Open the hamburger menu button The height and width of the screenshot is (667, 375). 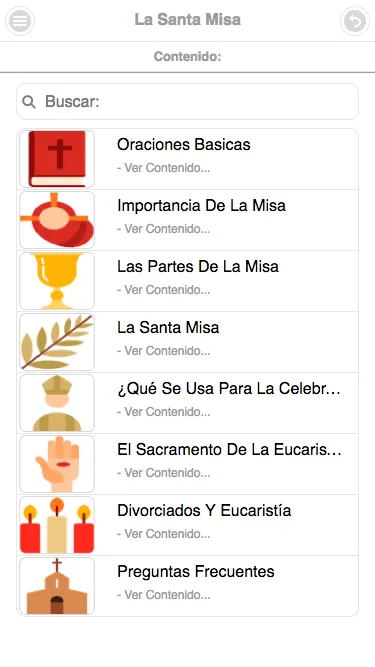[20, 20]
